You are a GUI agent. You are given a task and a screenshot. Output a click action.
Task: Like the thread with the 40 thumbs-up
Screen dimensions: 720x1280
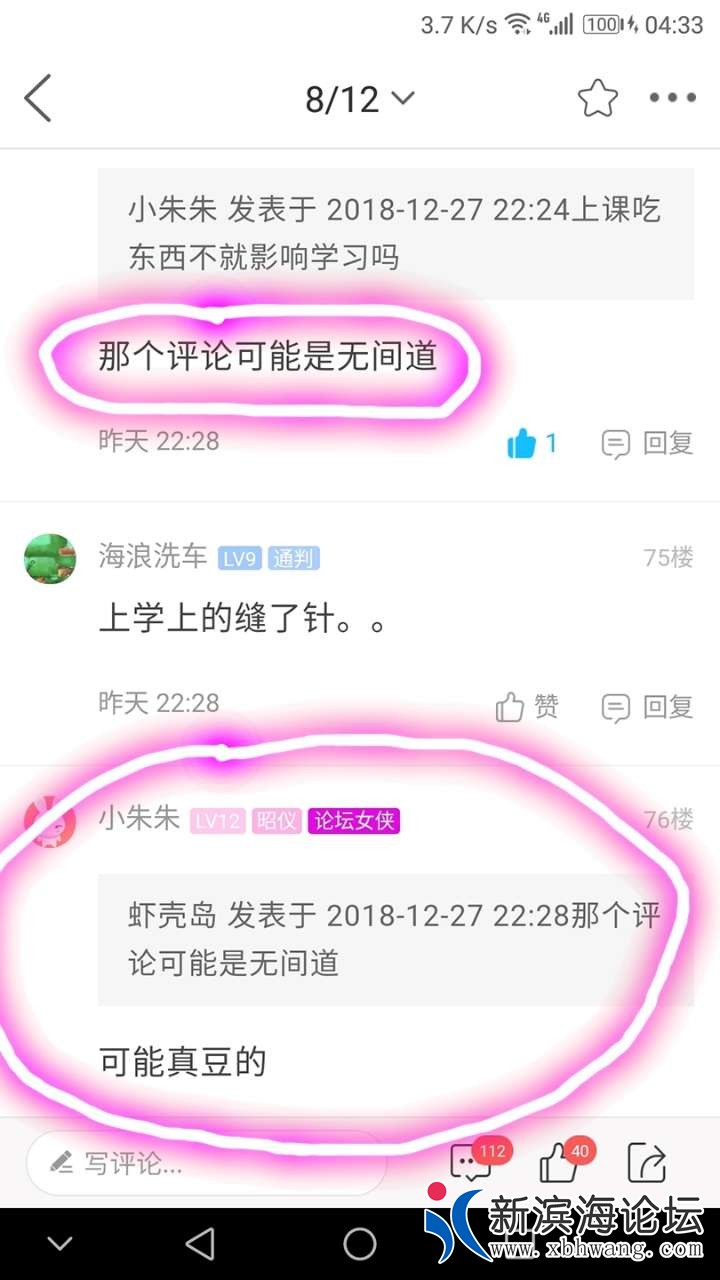coord(559,1163)
